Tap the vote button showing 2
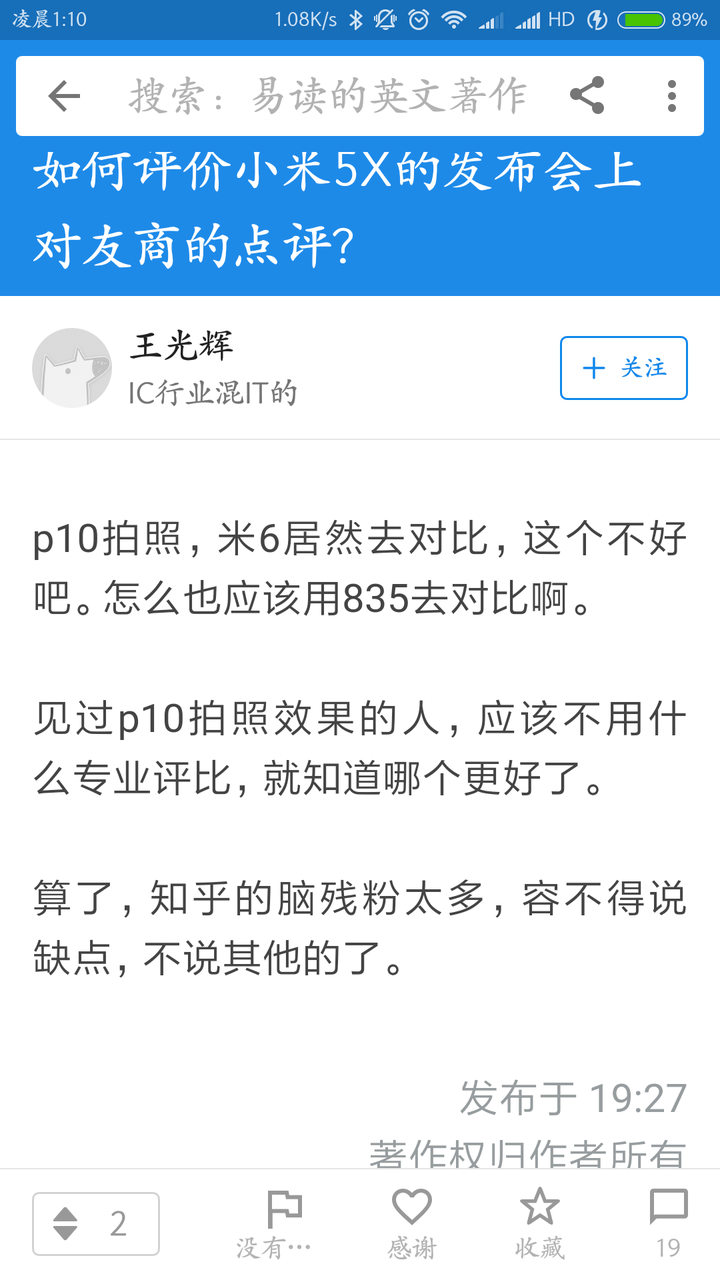Viewport: 720px width, 1280px height. pyautogui.click(x=96, y=1224)
